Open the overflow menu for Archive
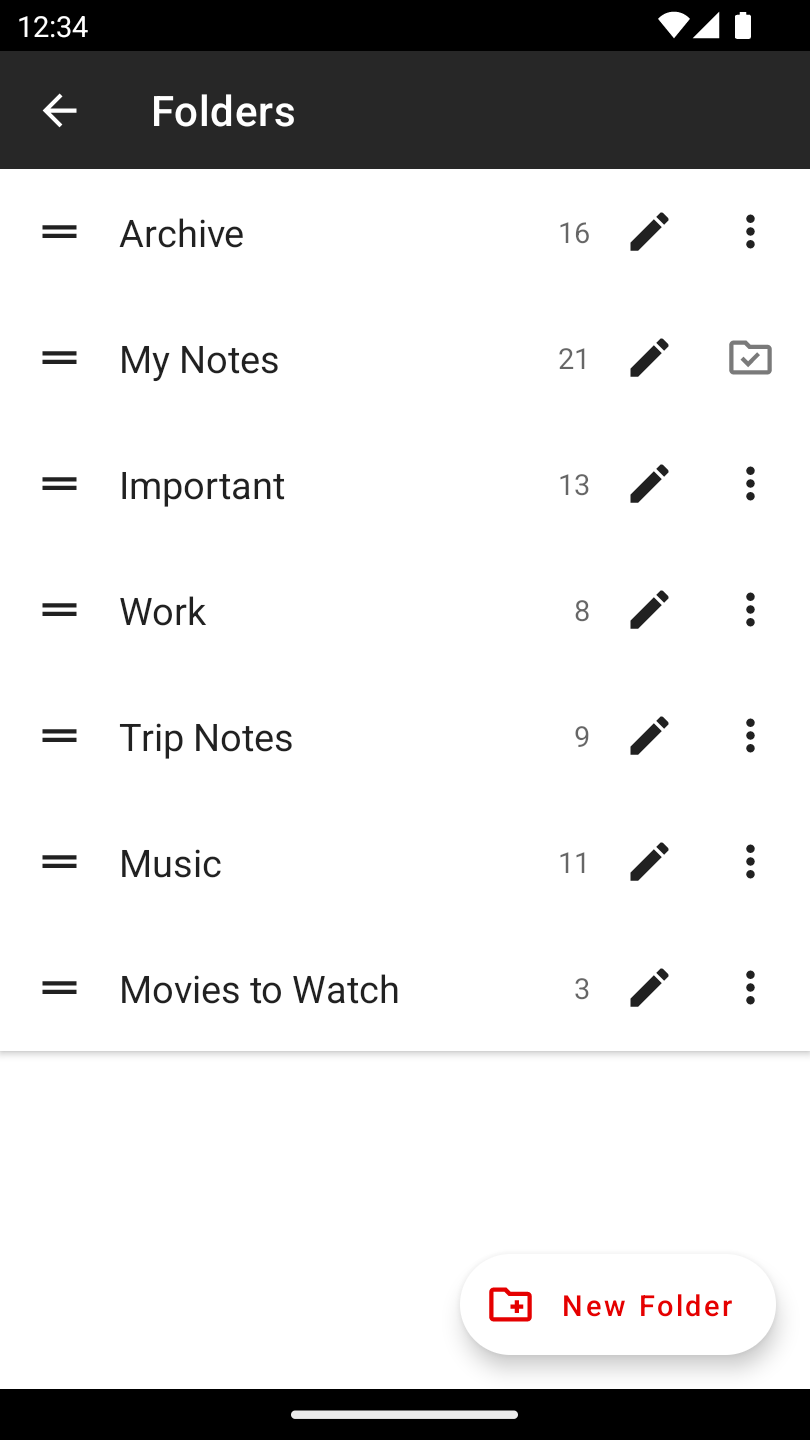The width and height of the screenshot is (810, 1440). (x=750, y=232)
